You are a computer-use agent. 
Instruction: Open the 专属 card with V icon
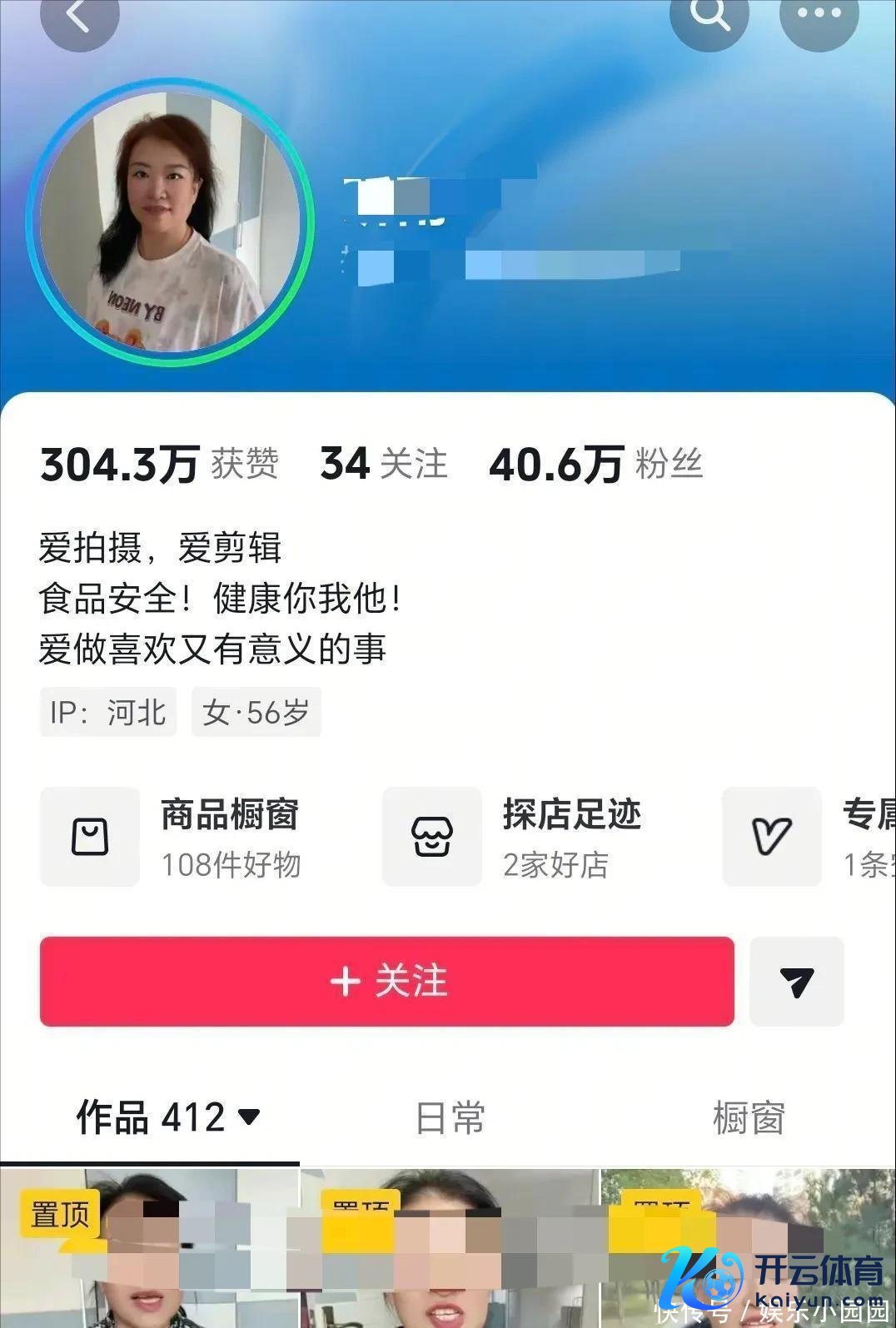click(x=808, y=837)
